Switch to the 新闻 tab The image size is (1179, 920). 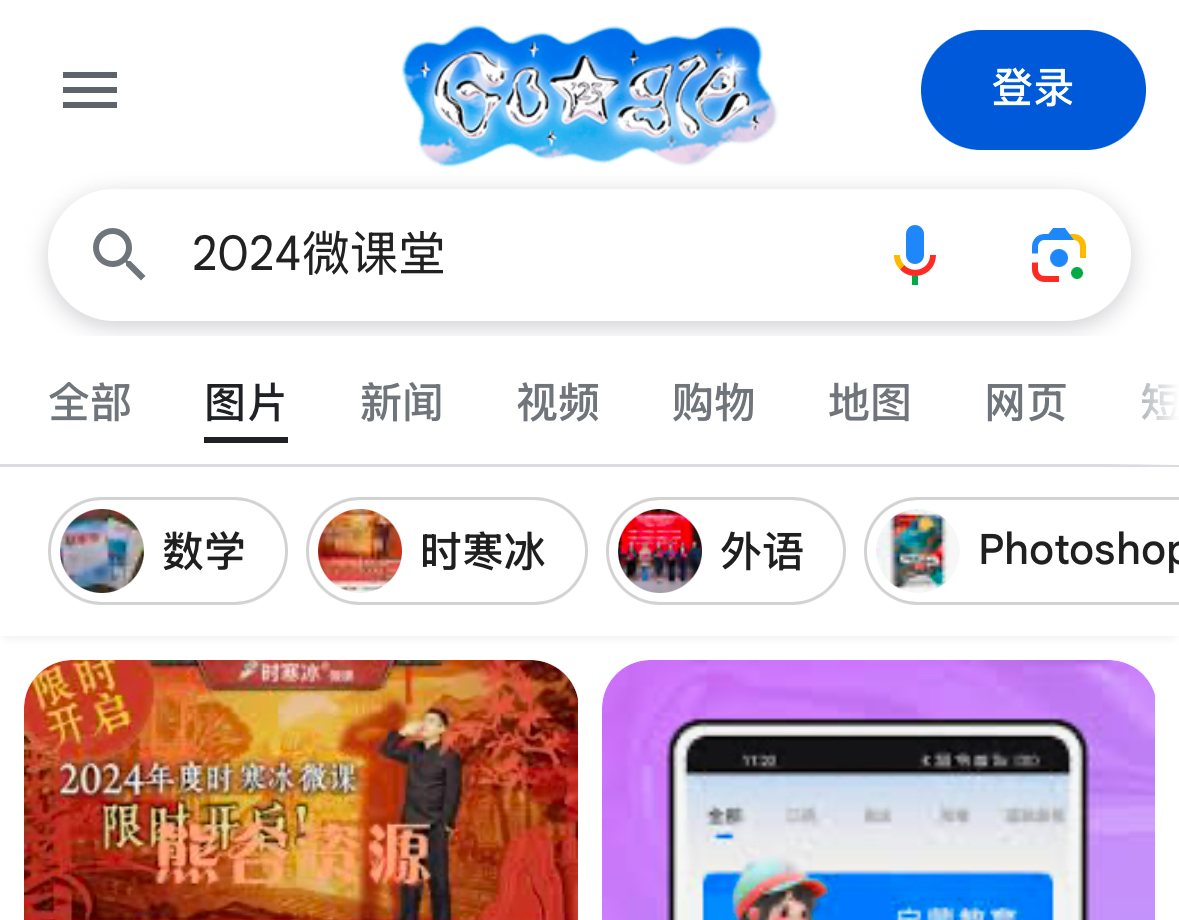401,404
